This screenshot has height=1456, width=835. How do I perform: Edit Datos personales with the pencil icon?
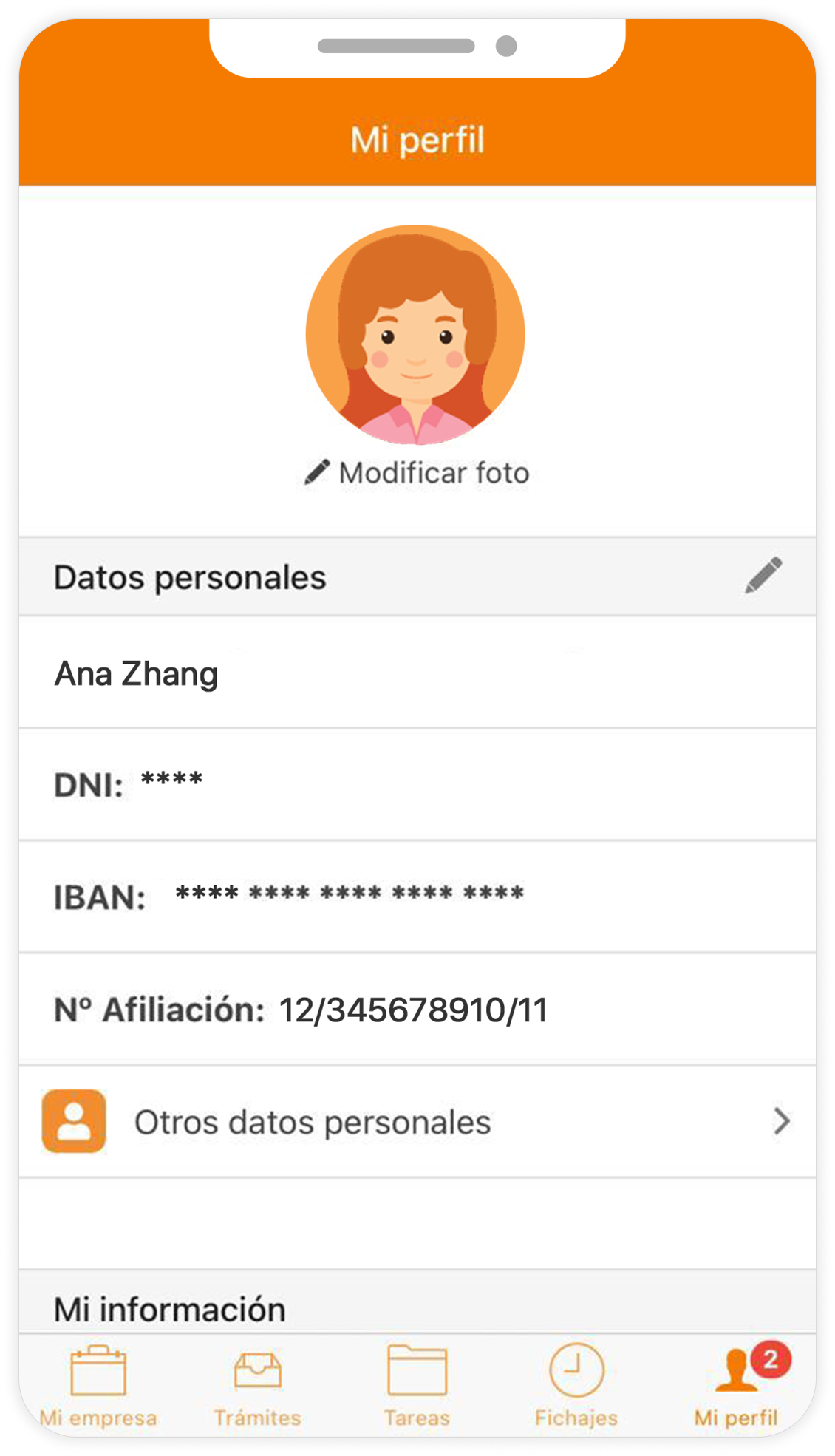(763, 576)
